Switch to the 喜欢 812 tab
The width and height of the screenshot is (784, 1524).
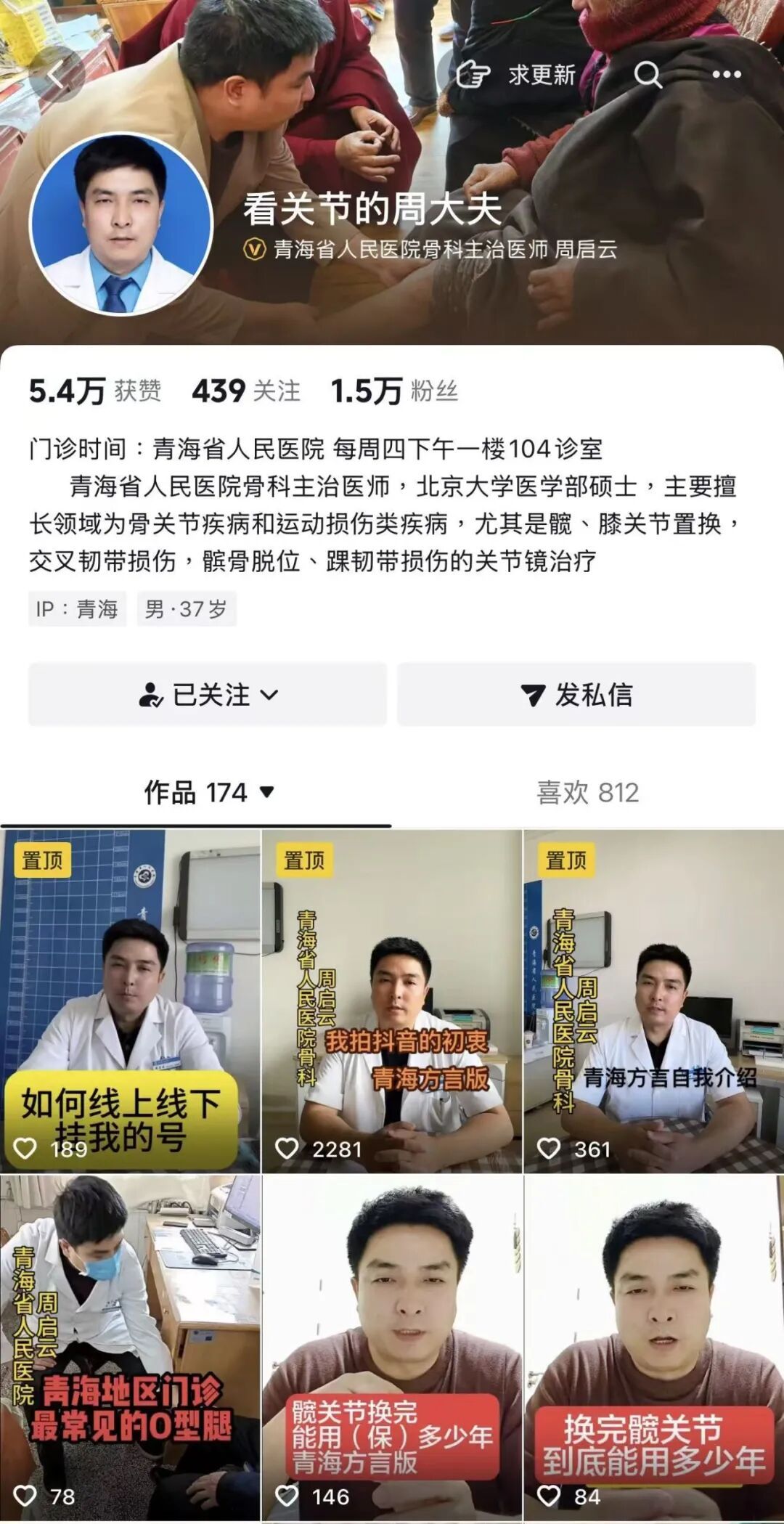tap(587, 792)
